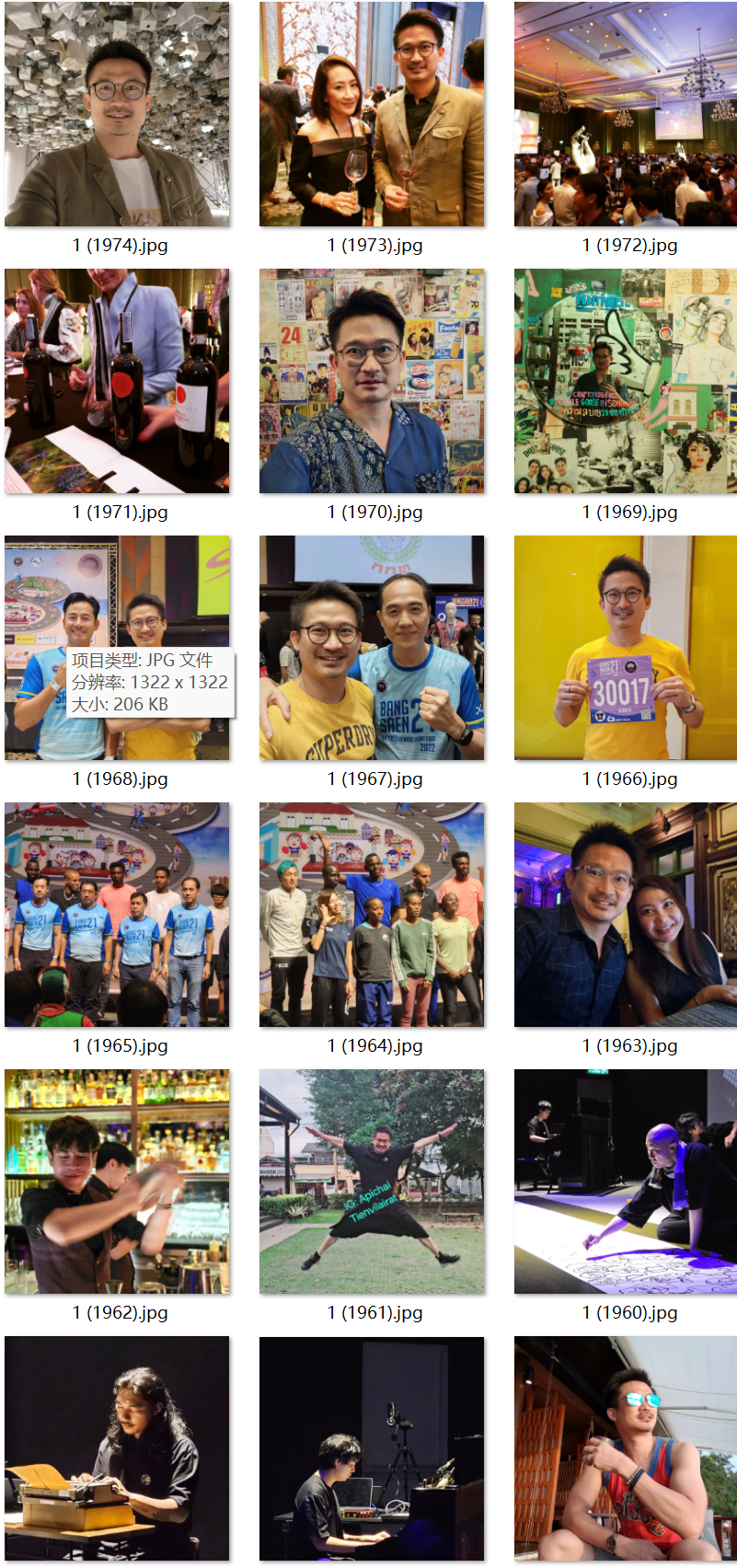737x1568 pixels.
Task: Open the file 1 (1969).jpg
Action: click(626, 381)
